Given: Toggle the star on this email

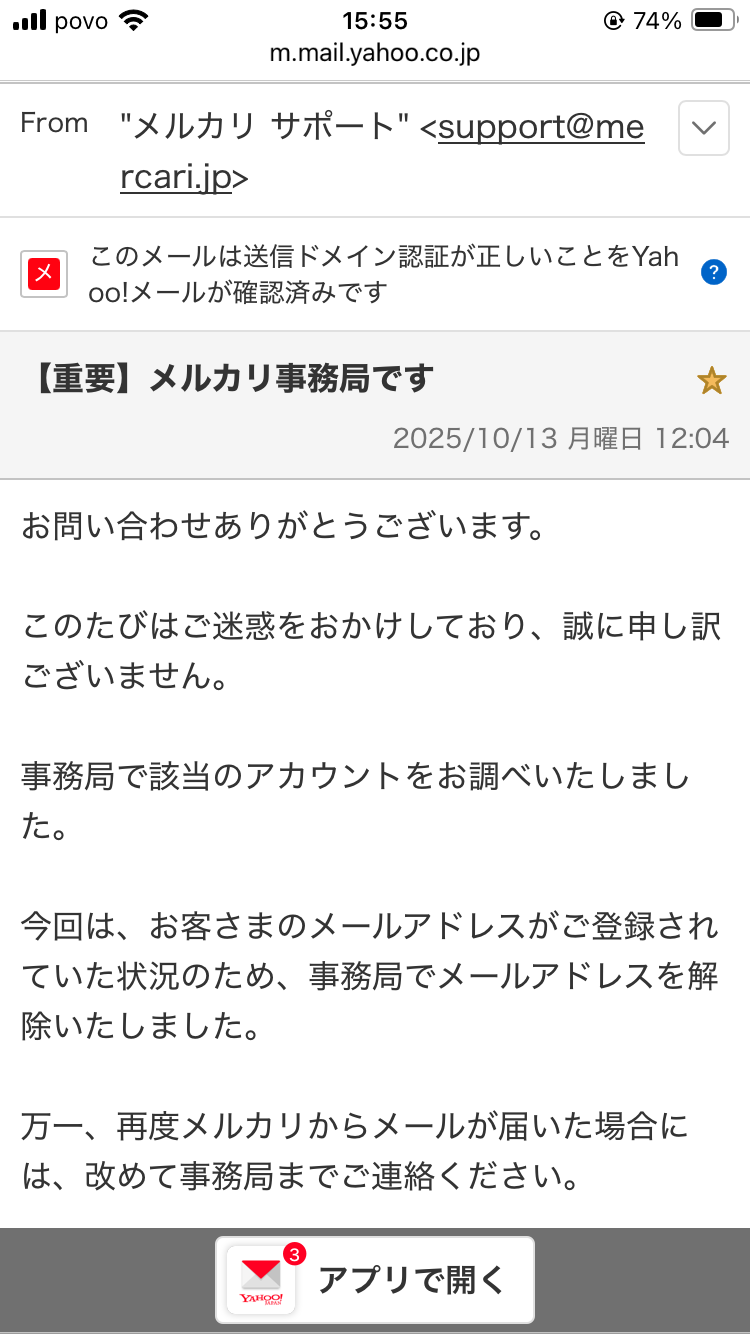Looking at the screenshot, I should pyautogui.click(x=711, y=381).
